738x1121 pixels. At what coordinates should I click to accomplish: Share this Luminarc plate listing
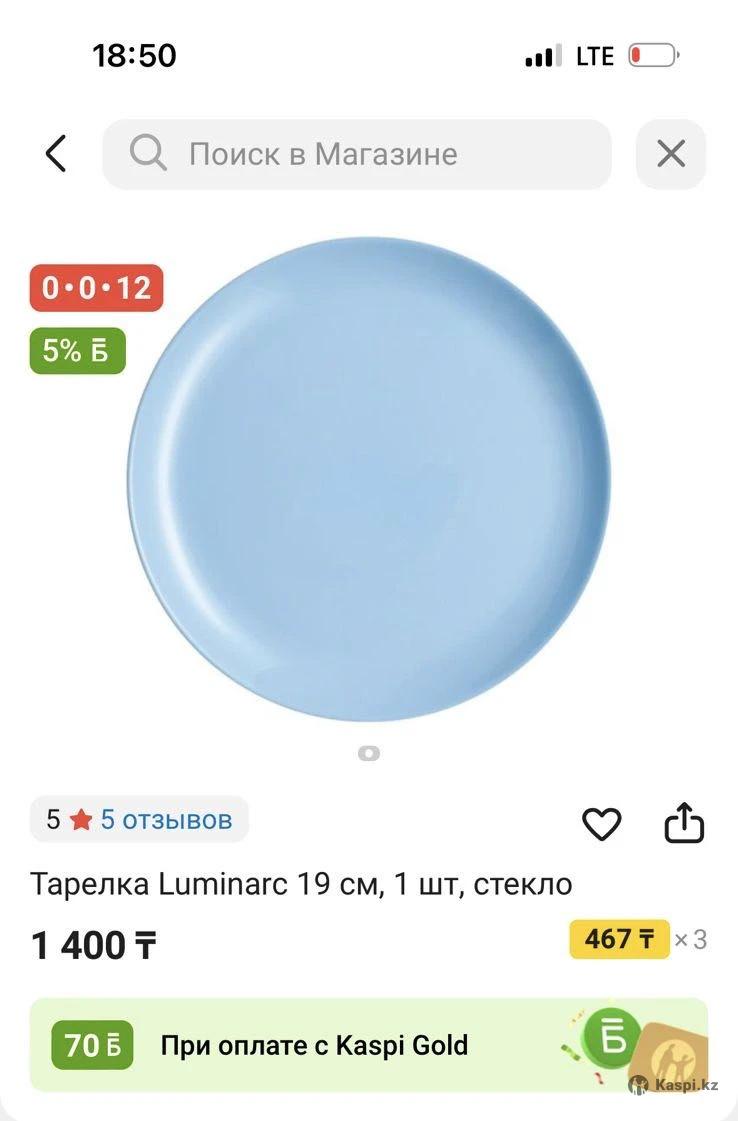point(684,824)
